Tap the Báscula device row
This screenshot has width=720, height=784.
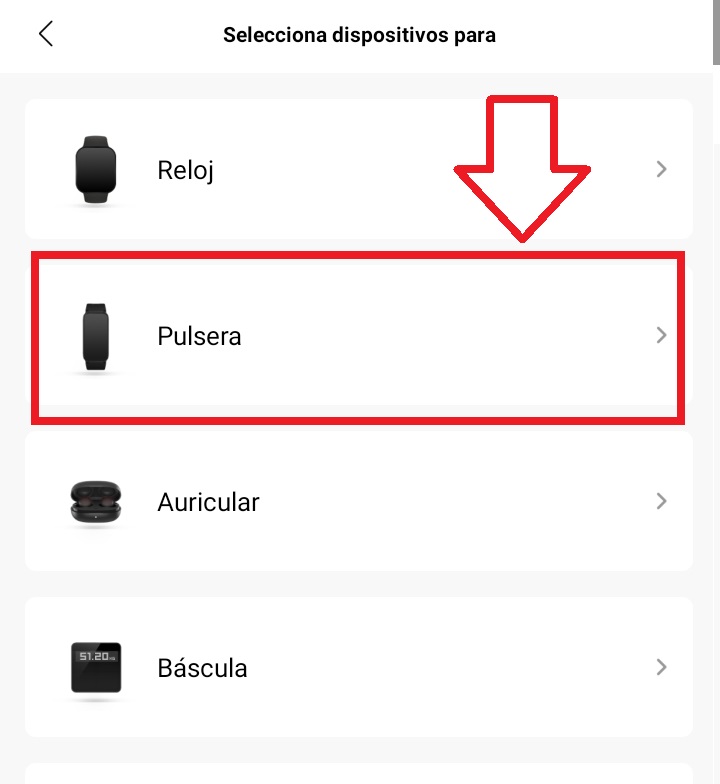(358, 667)
